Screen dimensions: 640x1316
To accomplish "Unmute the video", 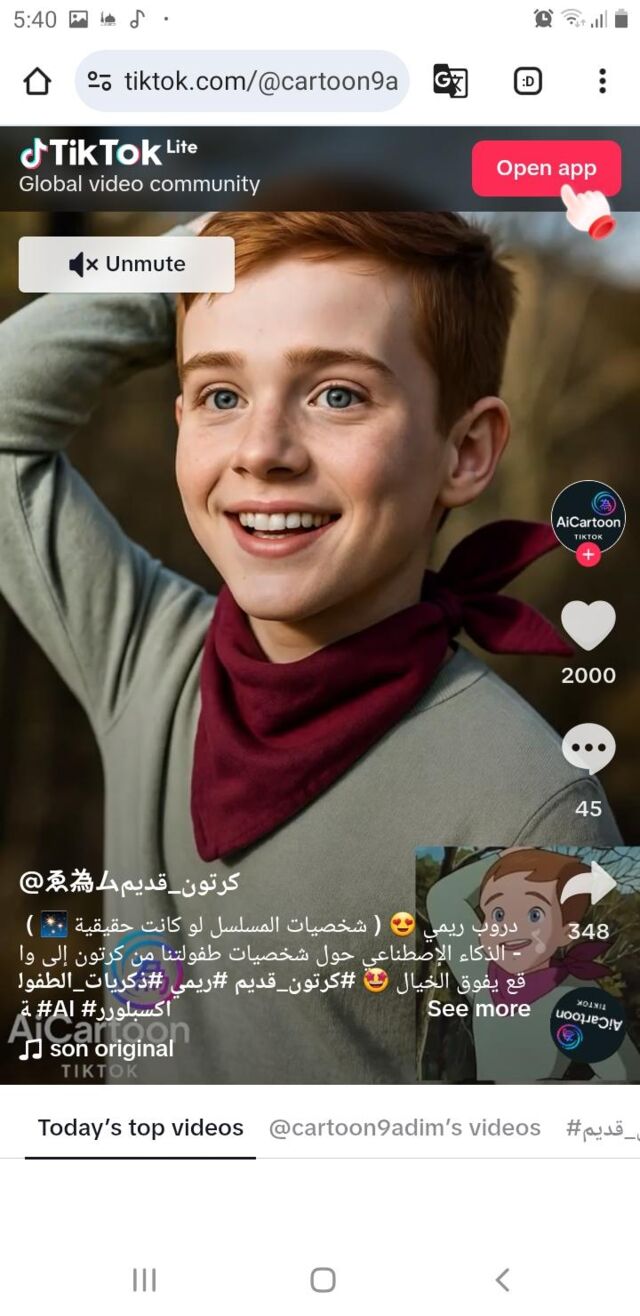I will coord(127,264).
